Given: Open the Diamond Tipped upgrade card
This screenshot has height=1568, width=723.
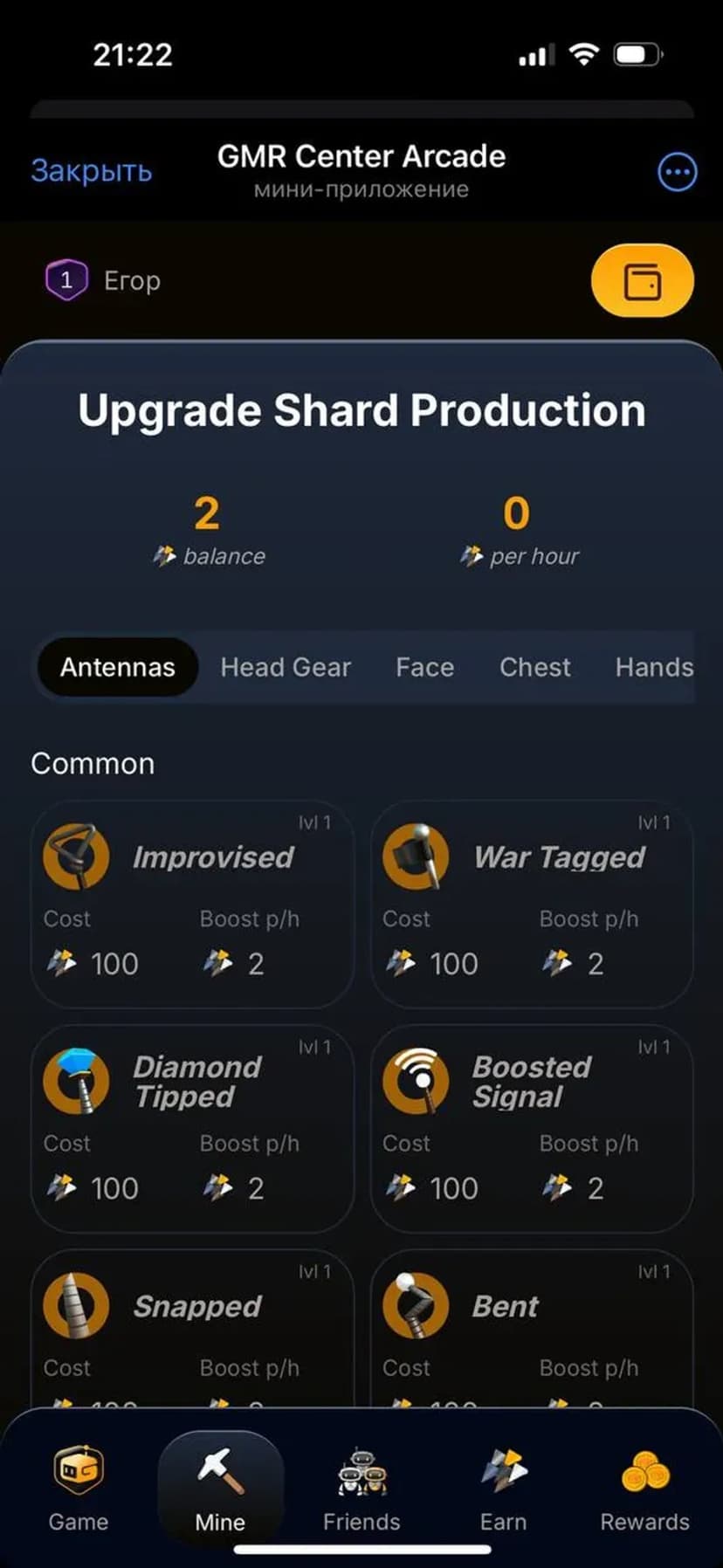Looking at the screenshot, I should click(x=192, y=1128).
